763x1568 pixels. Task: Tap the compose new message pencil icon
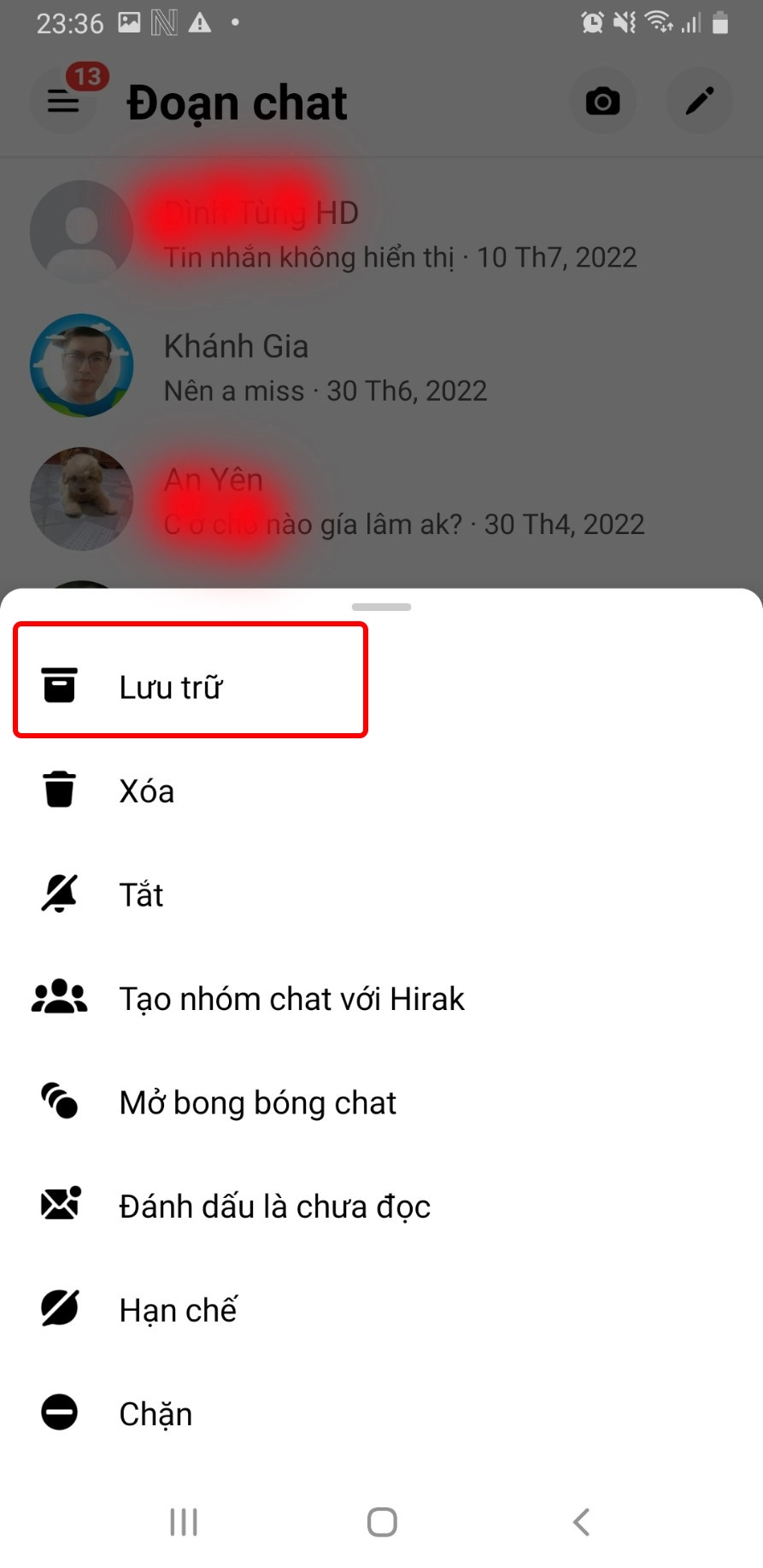700,100
